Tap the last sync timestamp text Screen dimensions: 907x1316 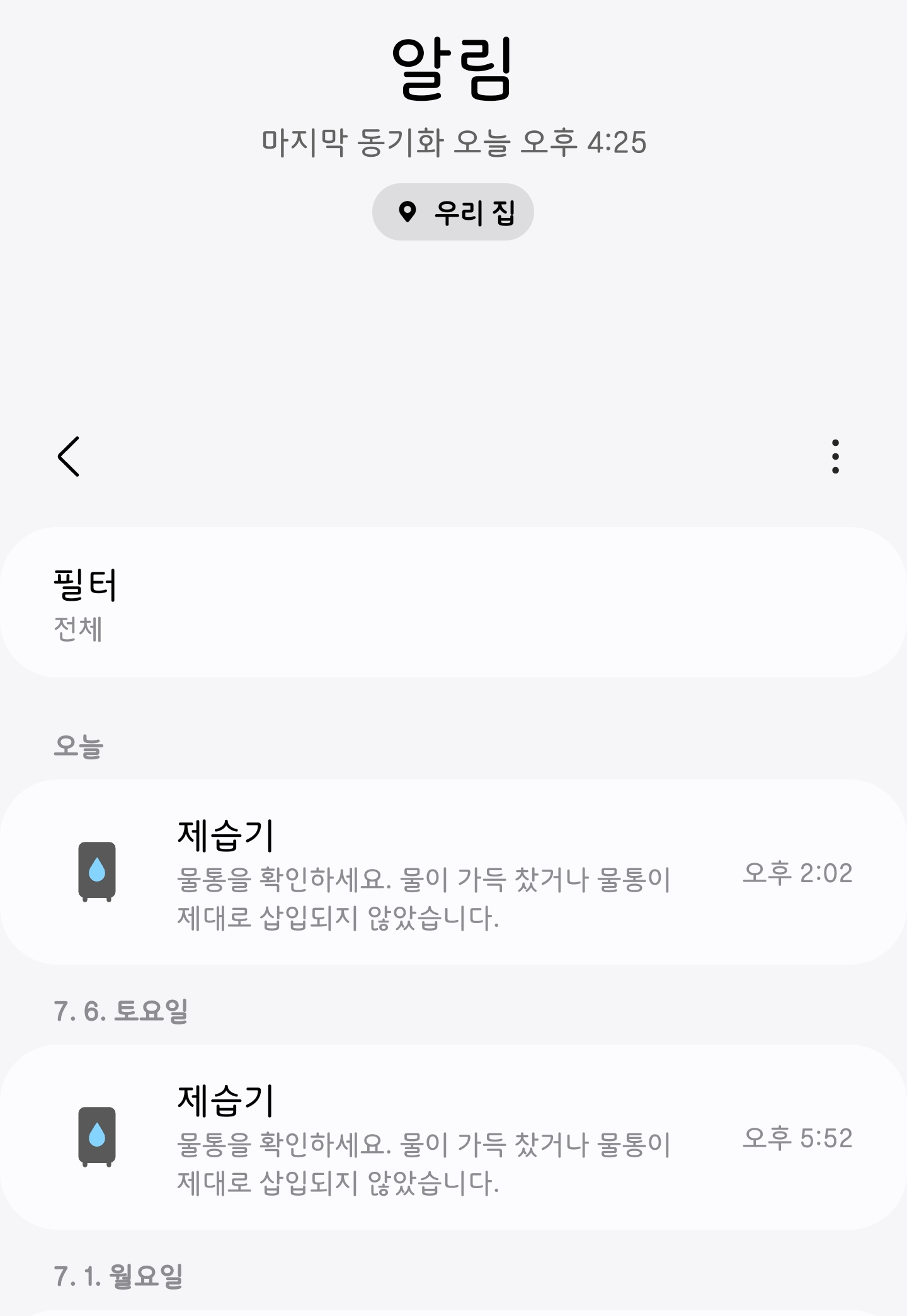point(453,142)
